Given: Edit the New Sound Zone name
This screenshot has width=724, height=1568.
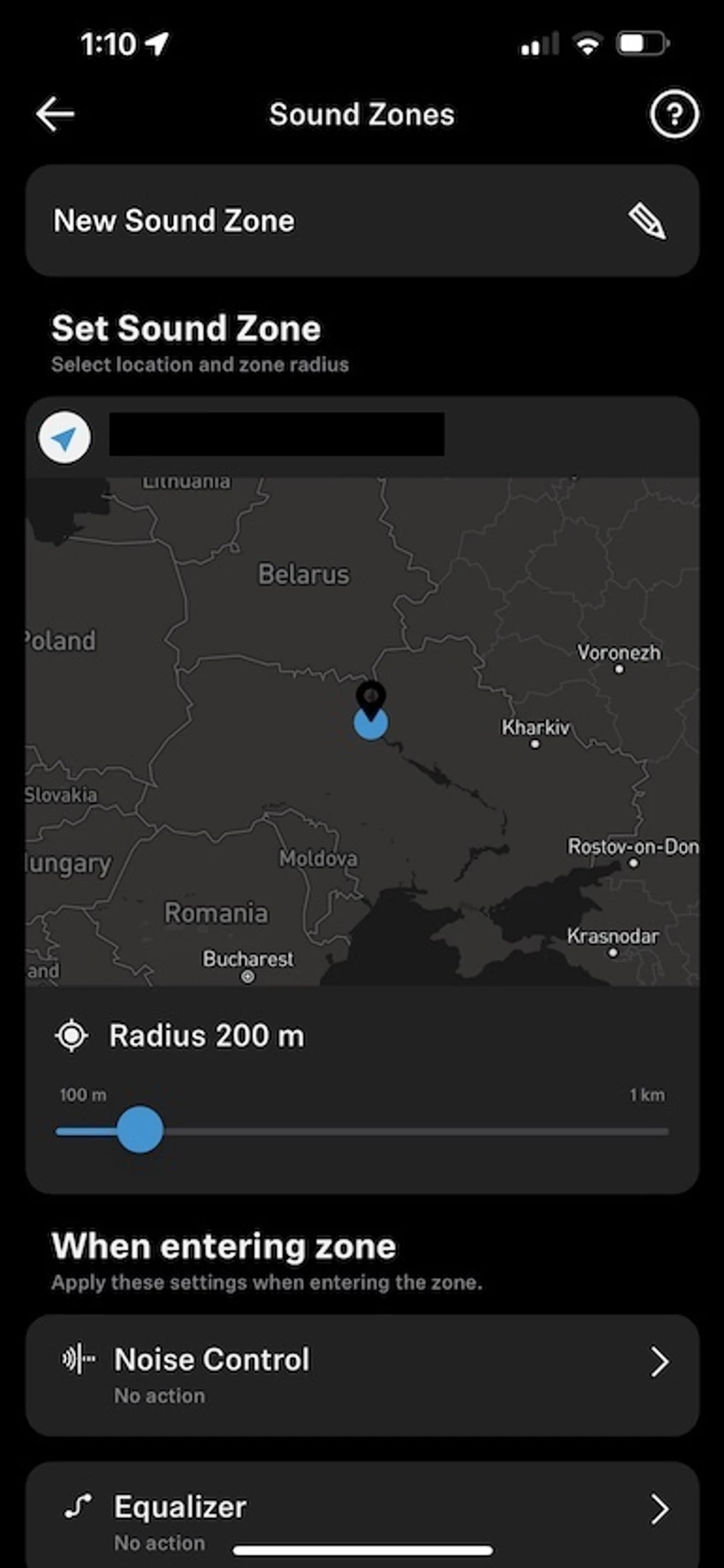Looking at the screenshot, I should tap(646, 221).
